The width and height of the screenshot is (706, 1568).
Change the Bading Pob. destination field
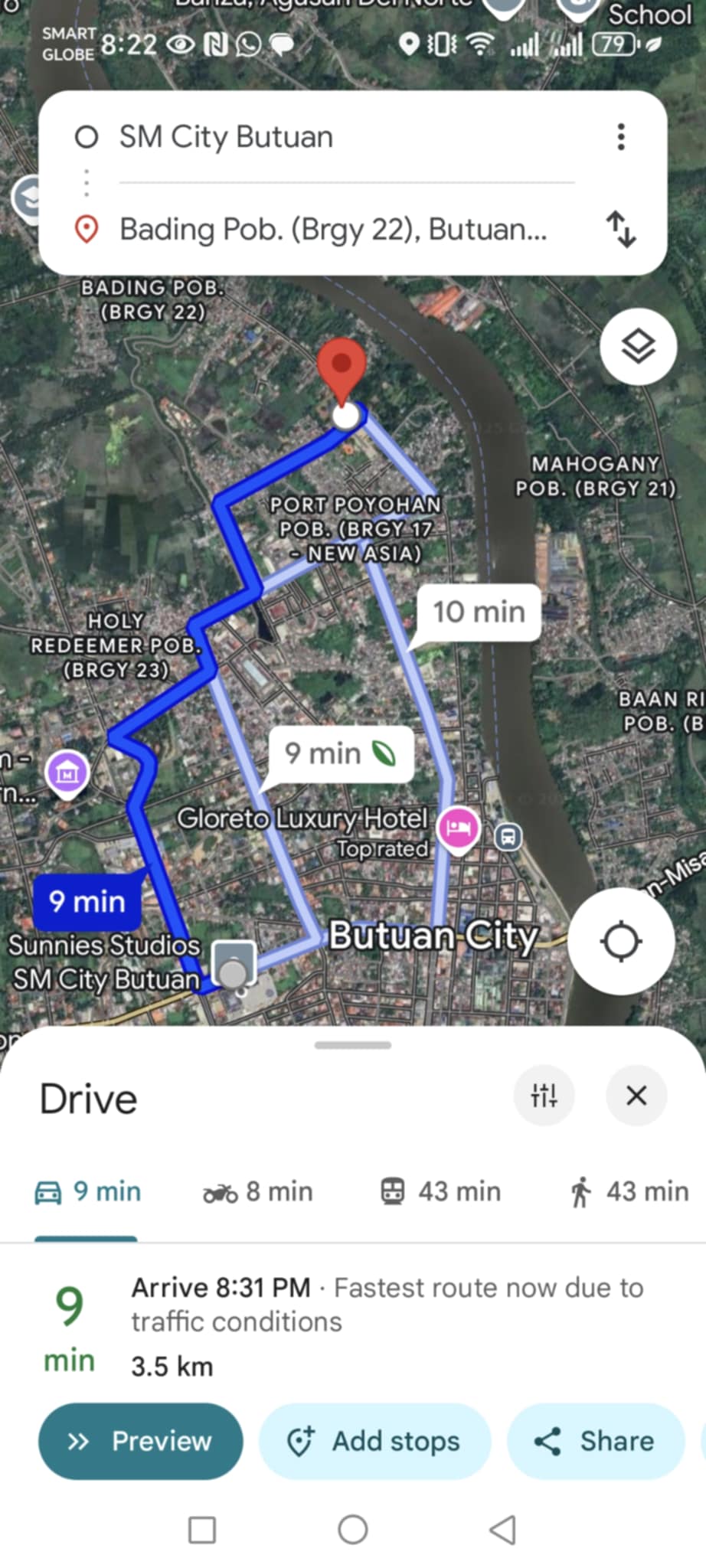(333, 230)
